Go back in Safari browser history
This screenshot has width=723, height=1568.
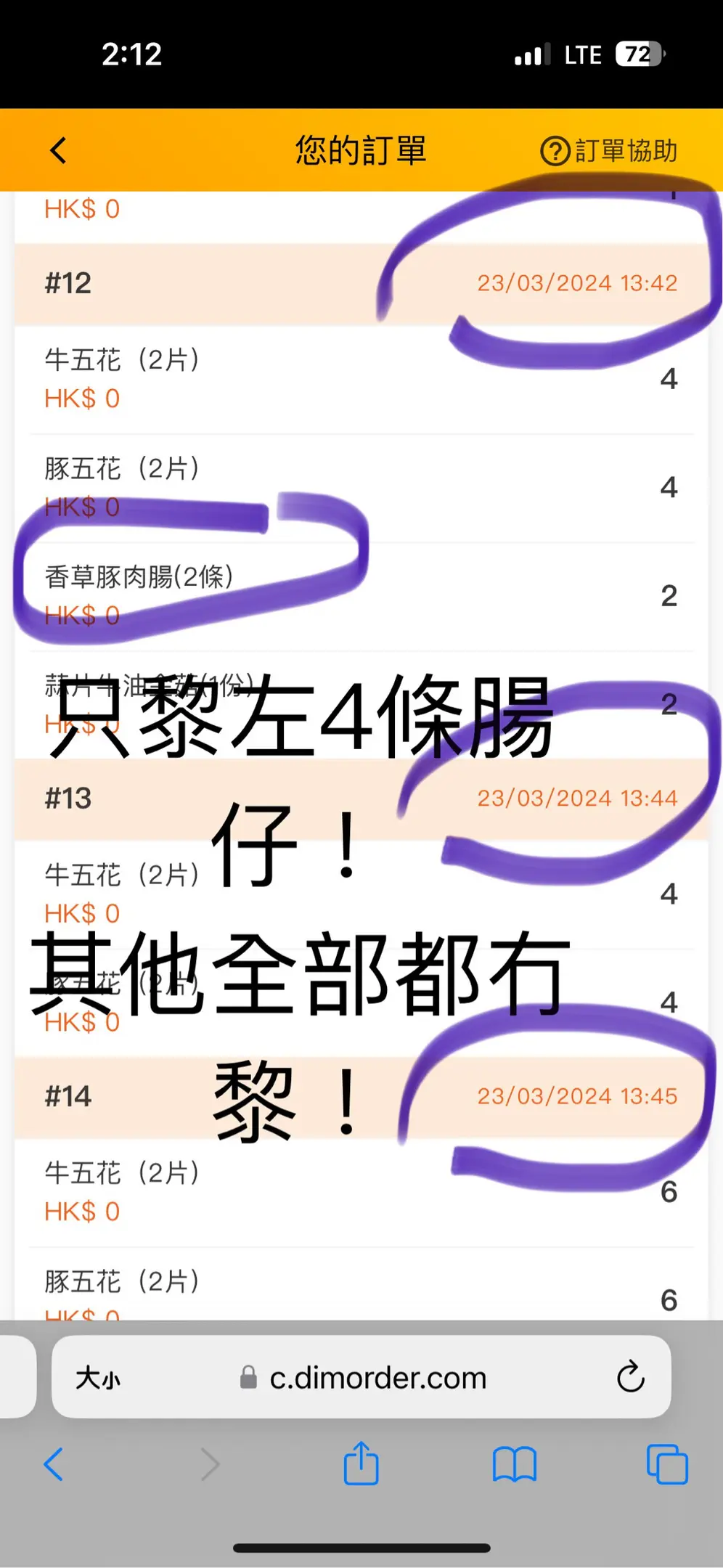click(54, 1464)
